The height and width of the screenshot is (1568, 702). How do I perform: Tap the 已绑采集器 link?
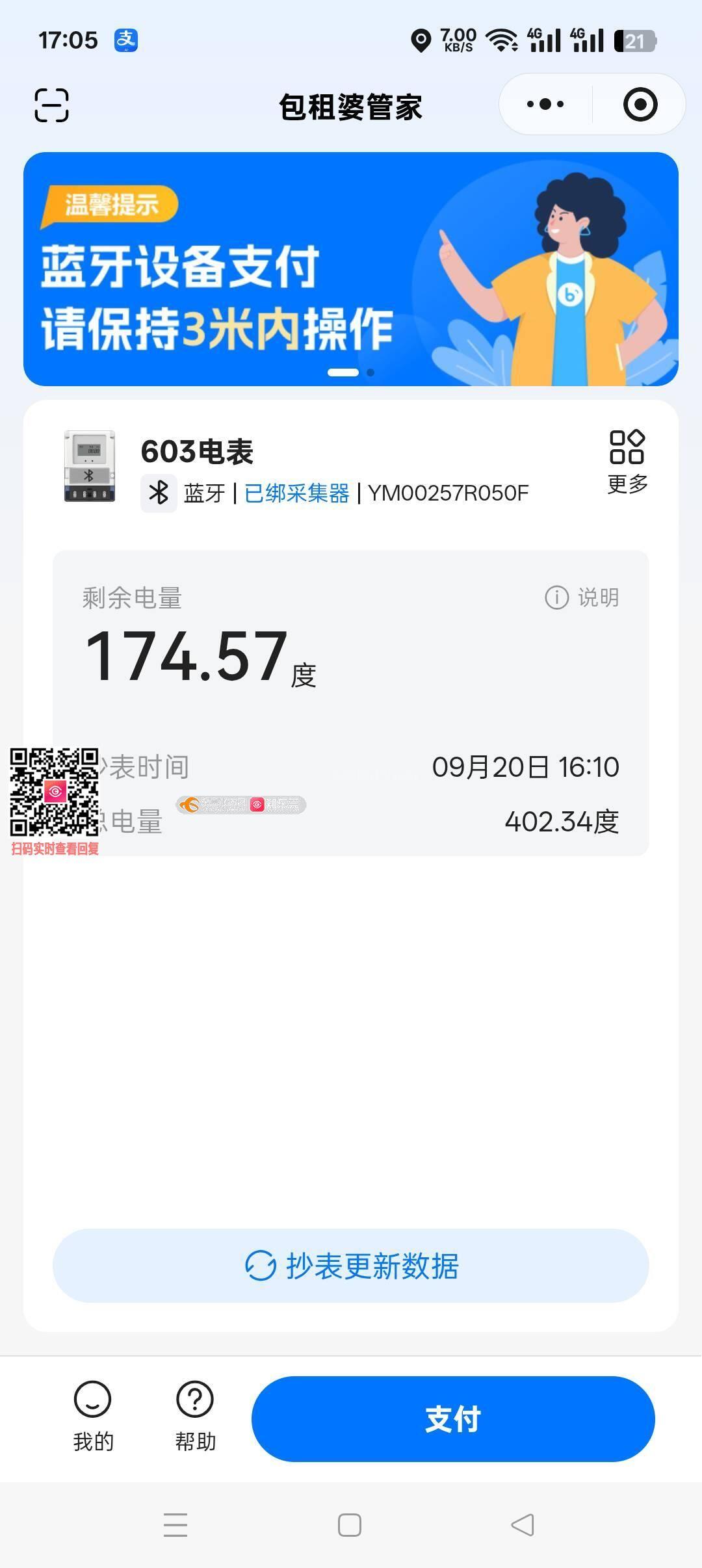coord(296,493)
